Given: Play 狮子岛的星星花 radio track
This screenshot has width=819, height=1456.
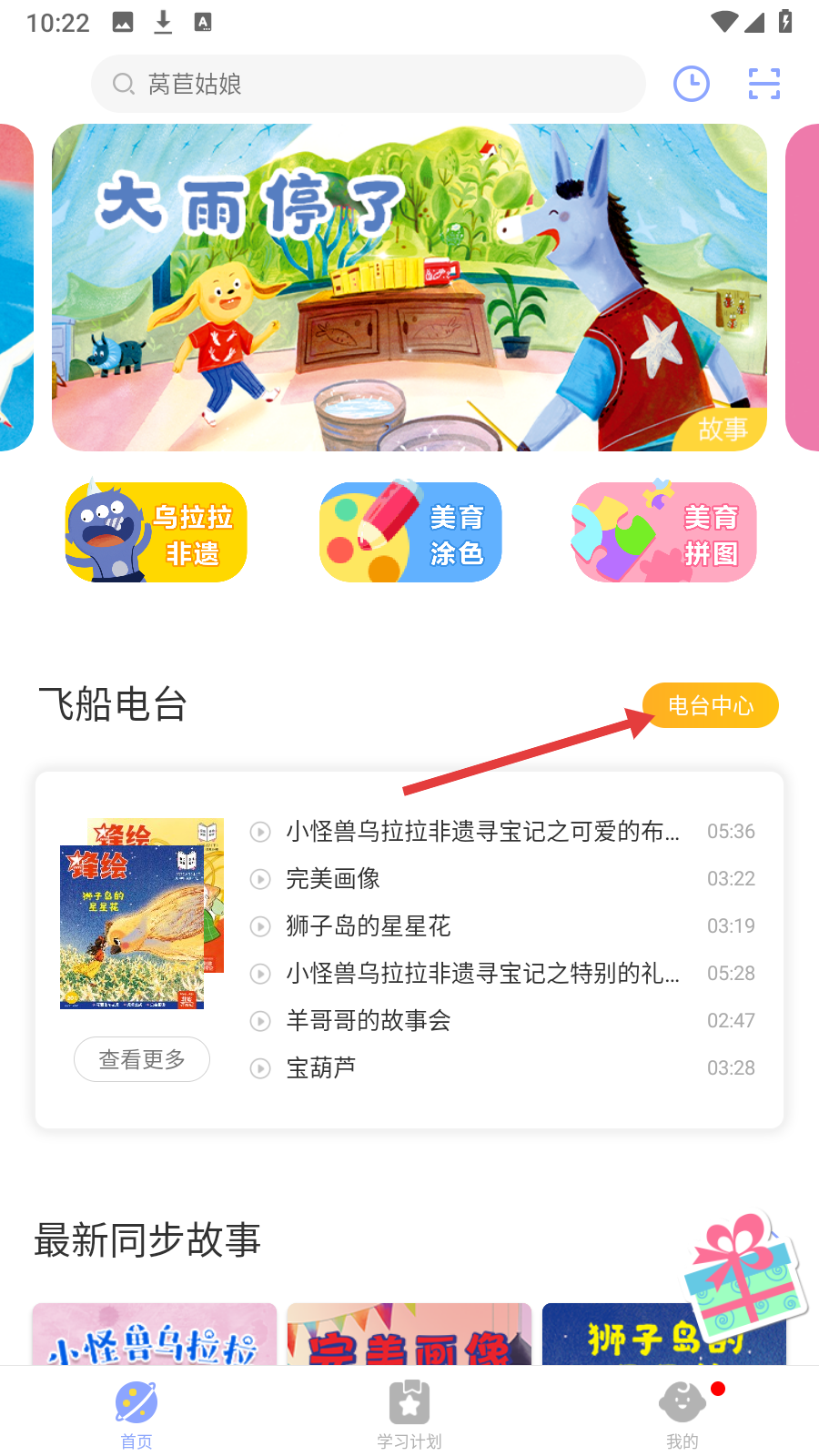Looking at the screenshot, I should click(x=369, y=926).
